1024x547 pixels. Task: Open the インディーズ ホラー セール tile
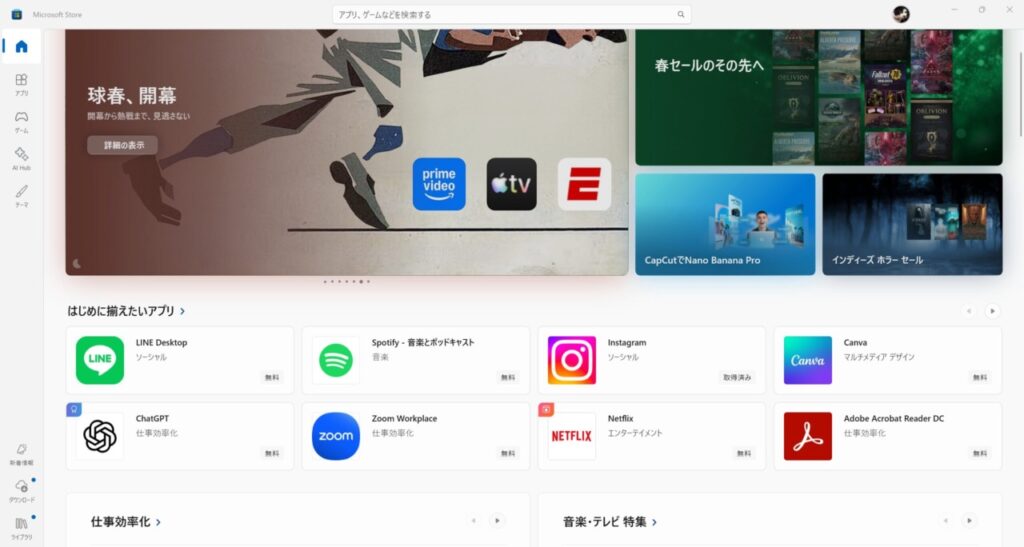pos(911,224)
